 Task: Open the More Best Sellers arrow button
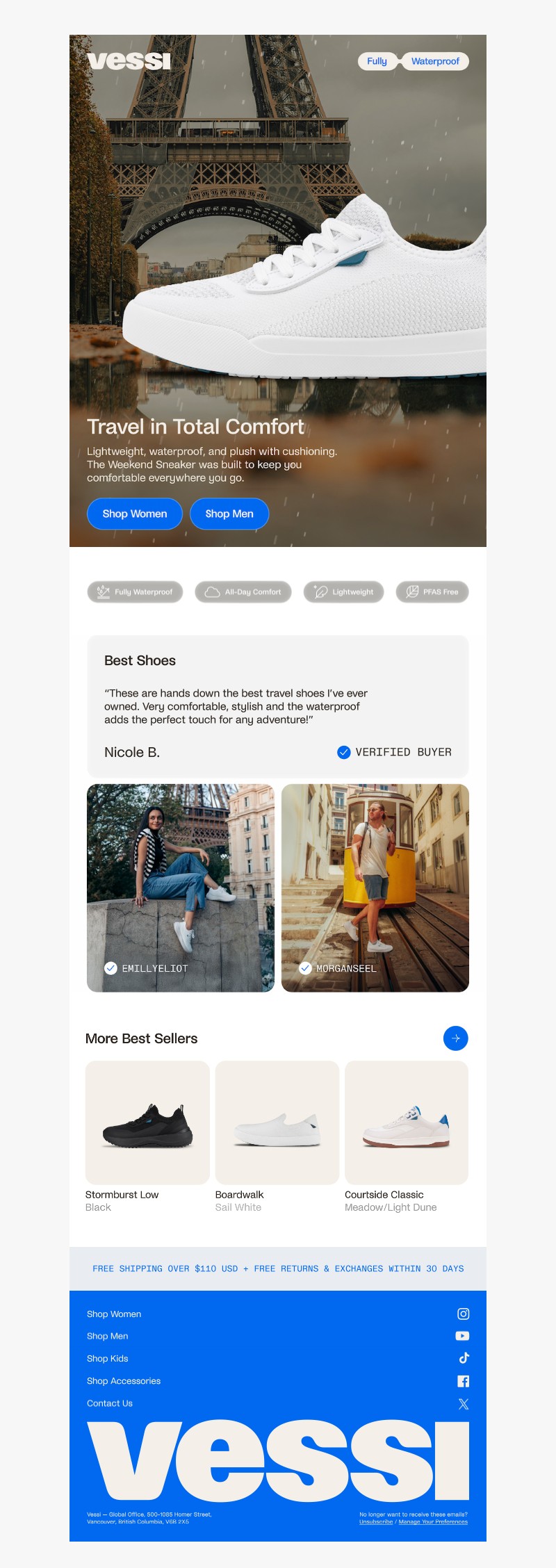click(455, 1038)
